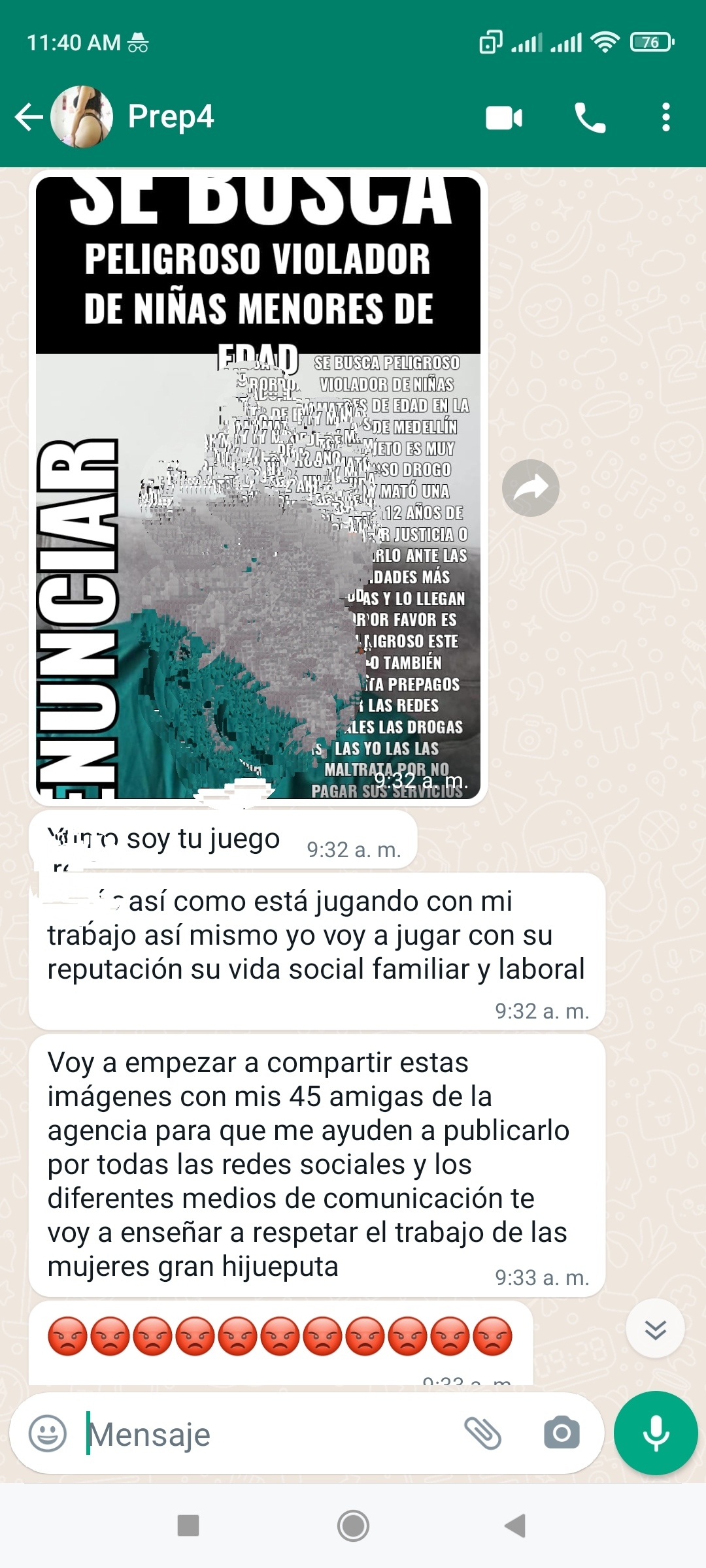Viewport: 706px width, 1568px height.
Task: Tap the voice message microphone
Action: pyautogui.click(x=656, y=1433)
